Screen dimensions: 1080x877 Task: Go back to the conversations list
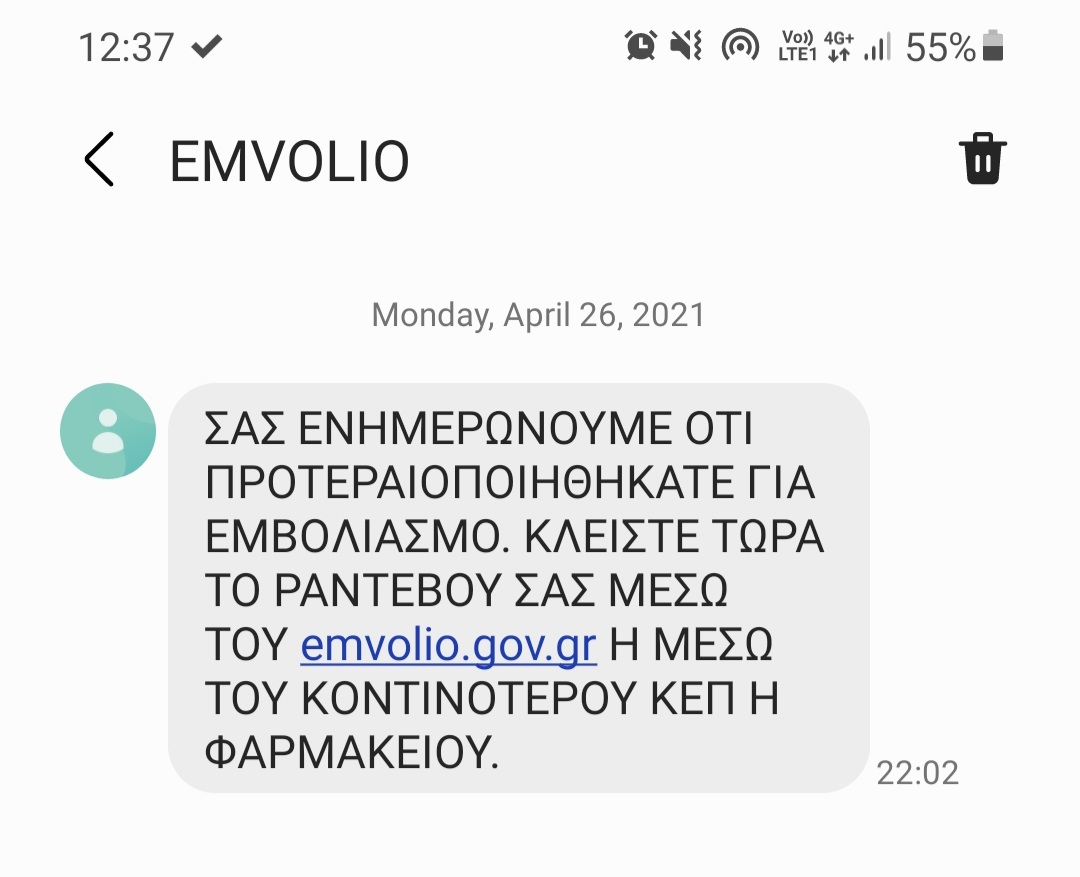(98, 160)
